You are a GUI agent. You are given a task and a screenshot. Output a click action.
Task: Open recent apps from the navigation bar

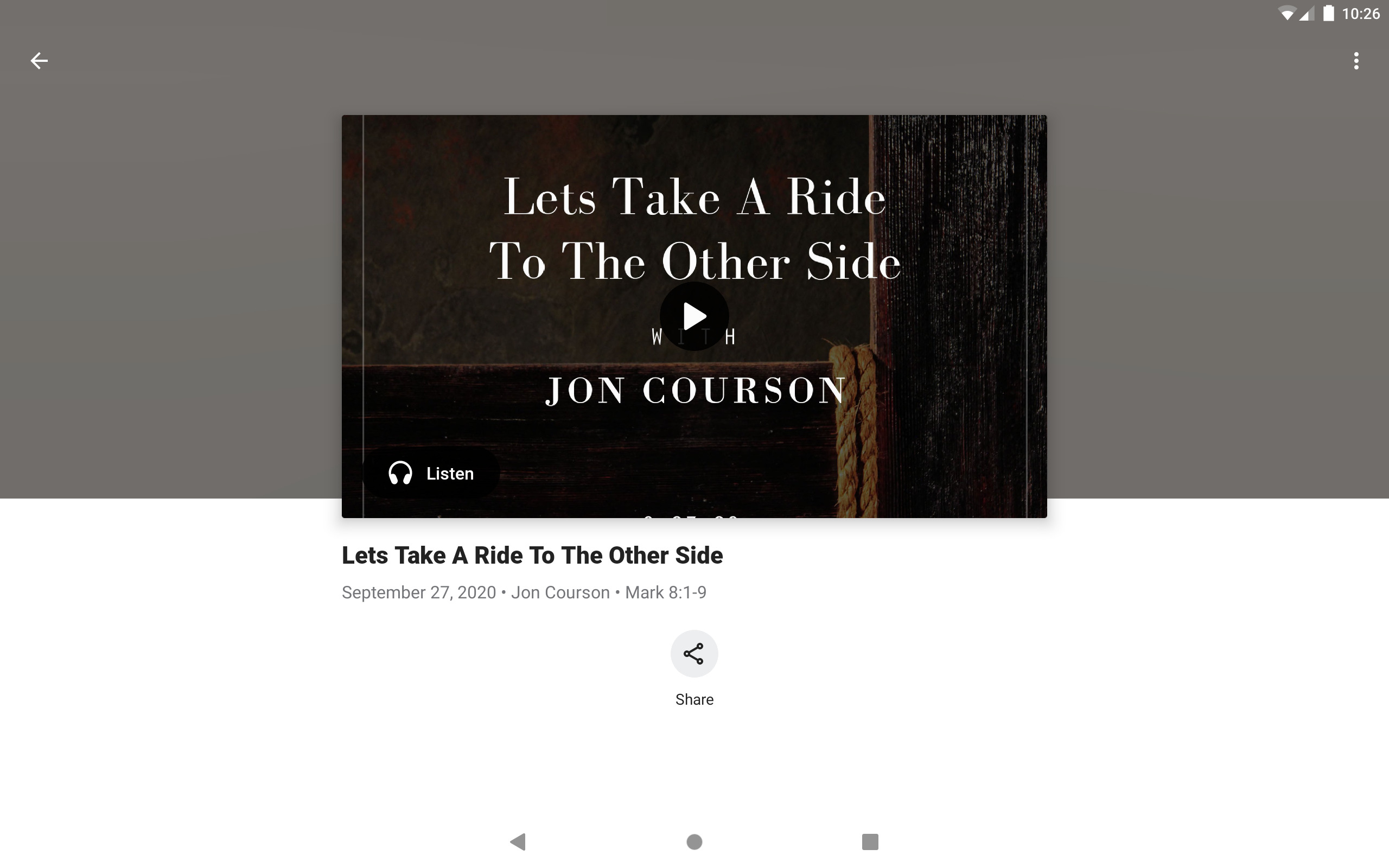(x=870, y=841)
